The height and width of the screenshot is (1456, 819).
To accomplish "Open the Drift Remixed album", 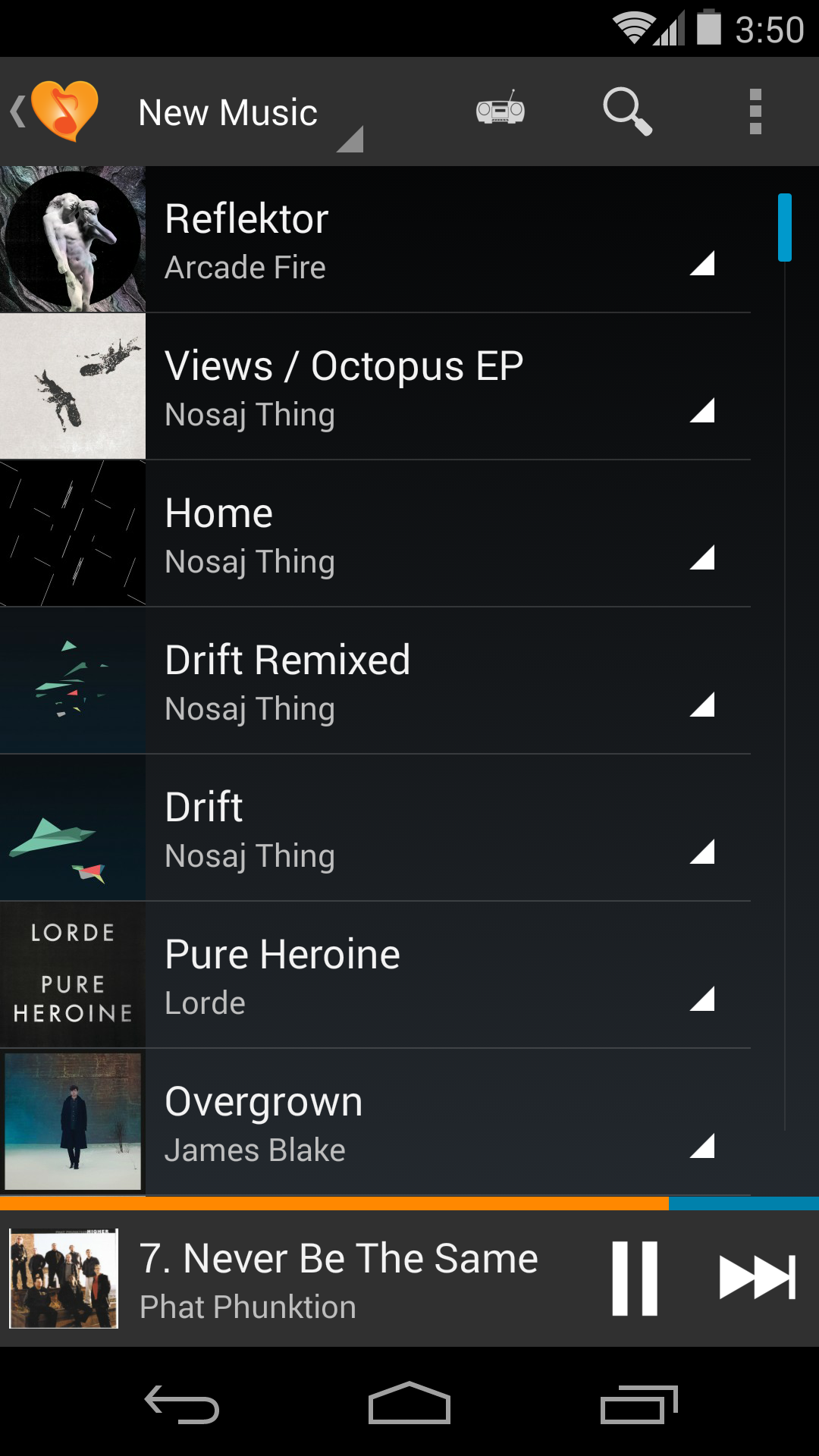I will coord(379,681).
